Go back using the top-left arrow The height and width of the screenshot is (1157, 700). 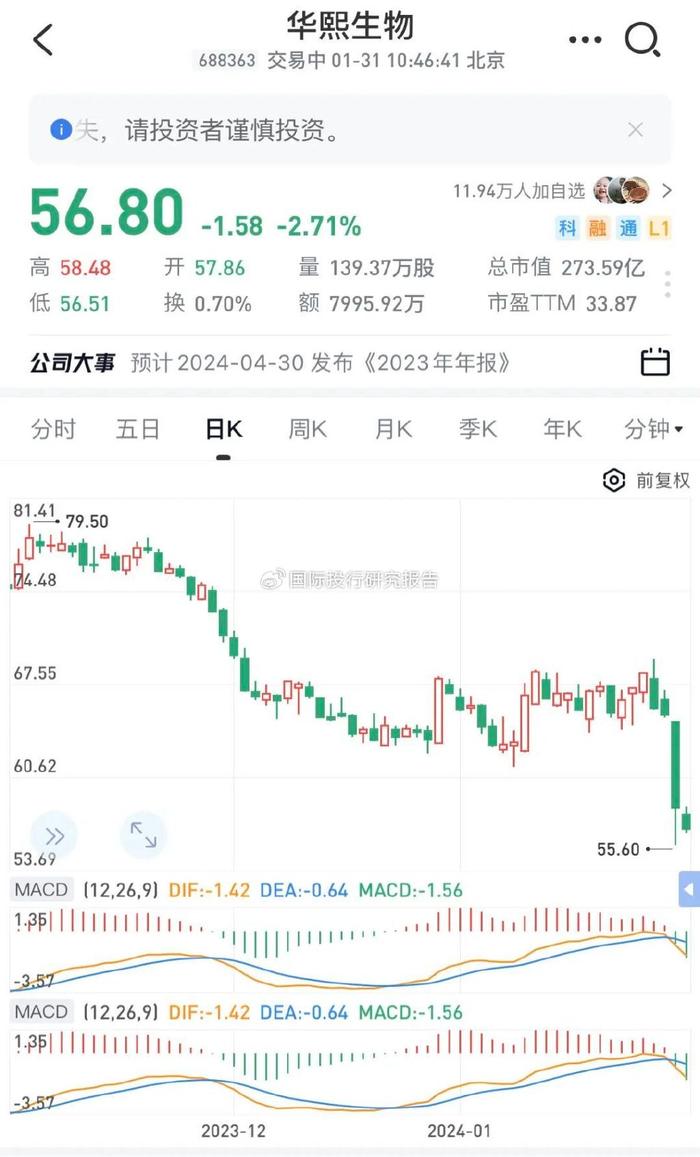[x=42, y=41]
